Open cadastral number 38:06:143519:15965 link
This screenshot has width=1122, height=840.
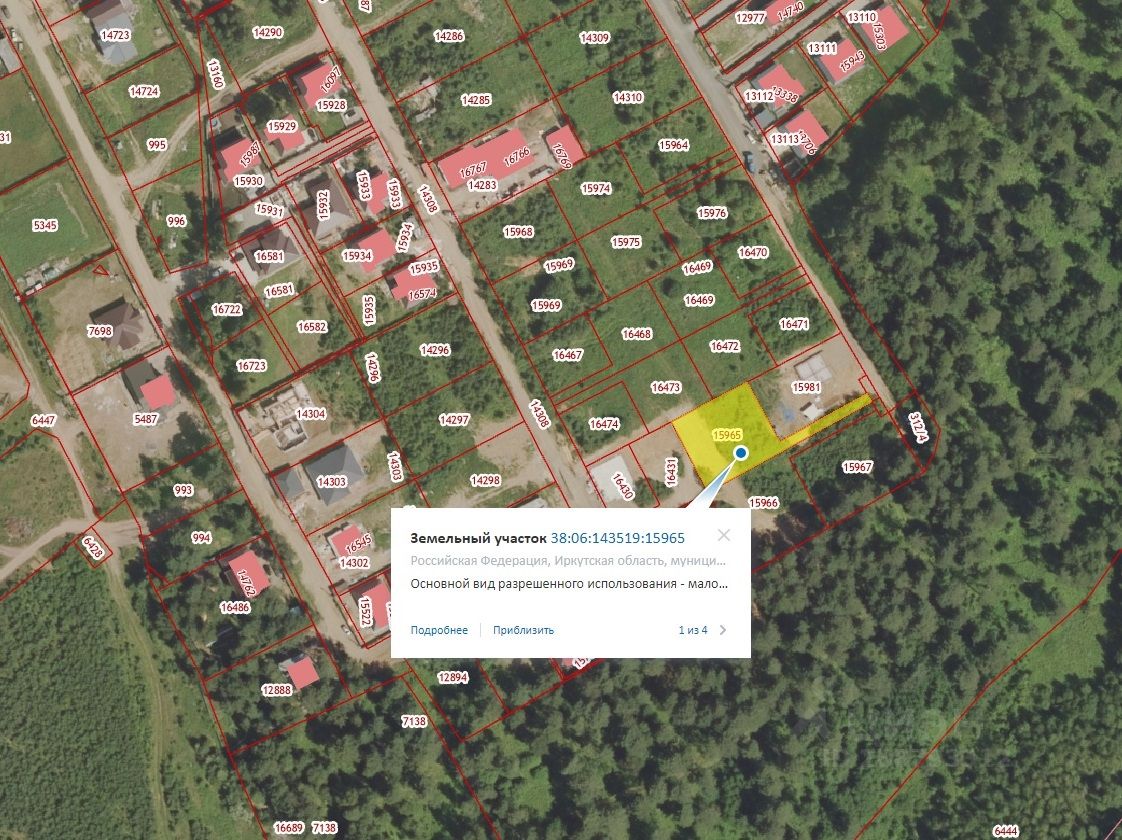click(x=617, y=538)
